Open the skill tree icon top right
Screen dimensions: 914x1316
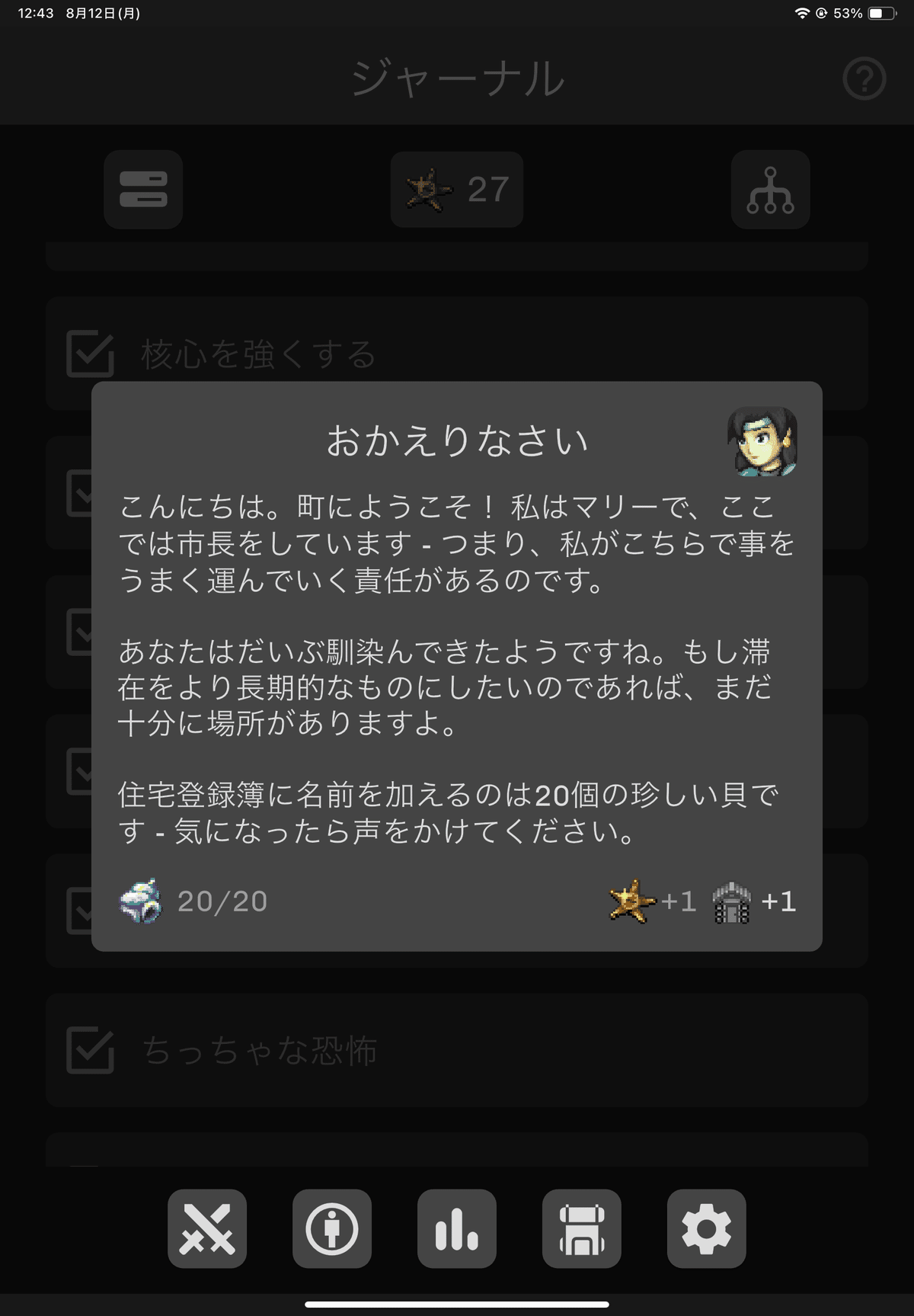[770, 191]
